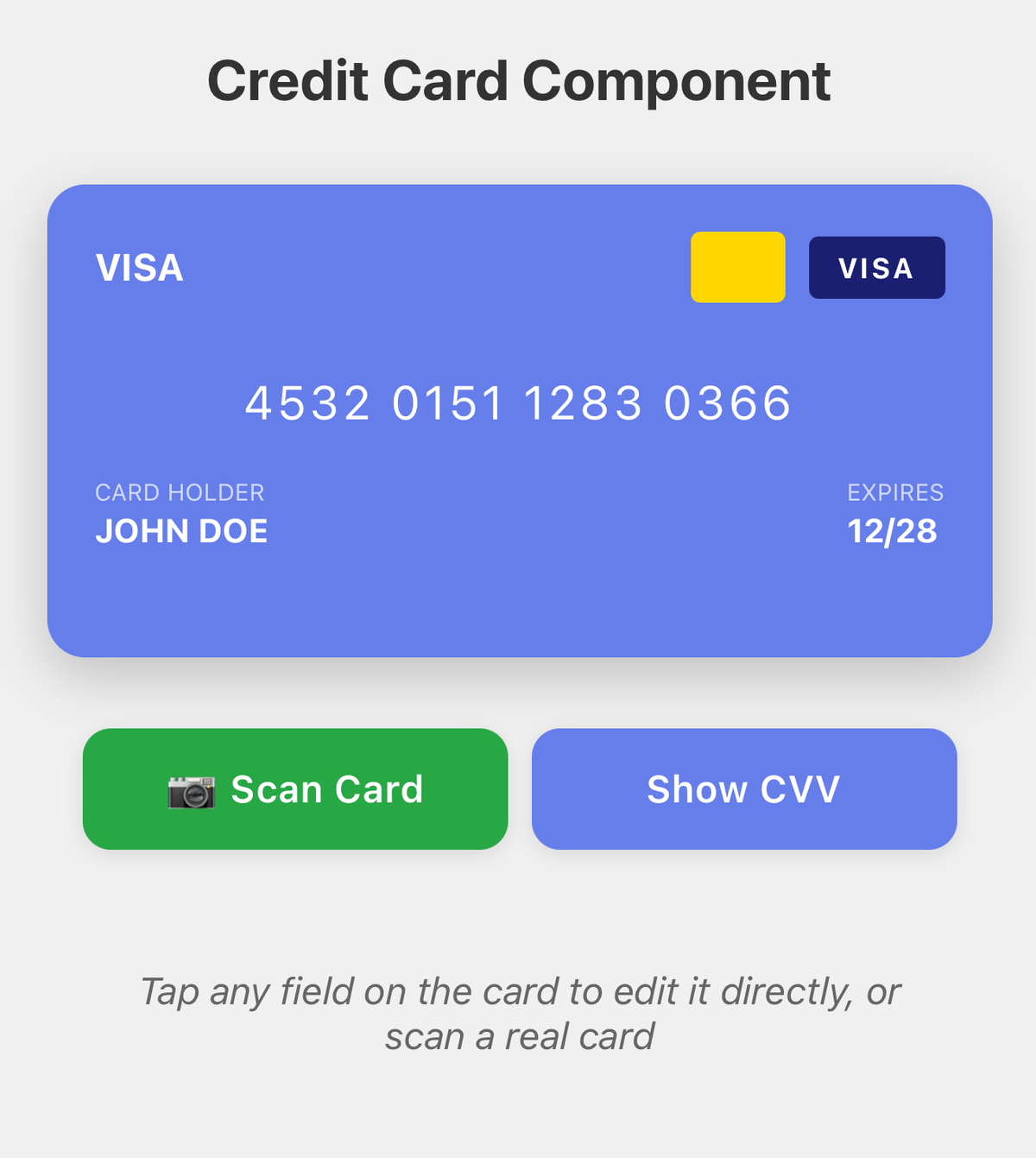Tap the card number to edit it
Screen dimensions: 1036x1158
[x=518, y=403]
